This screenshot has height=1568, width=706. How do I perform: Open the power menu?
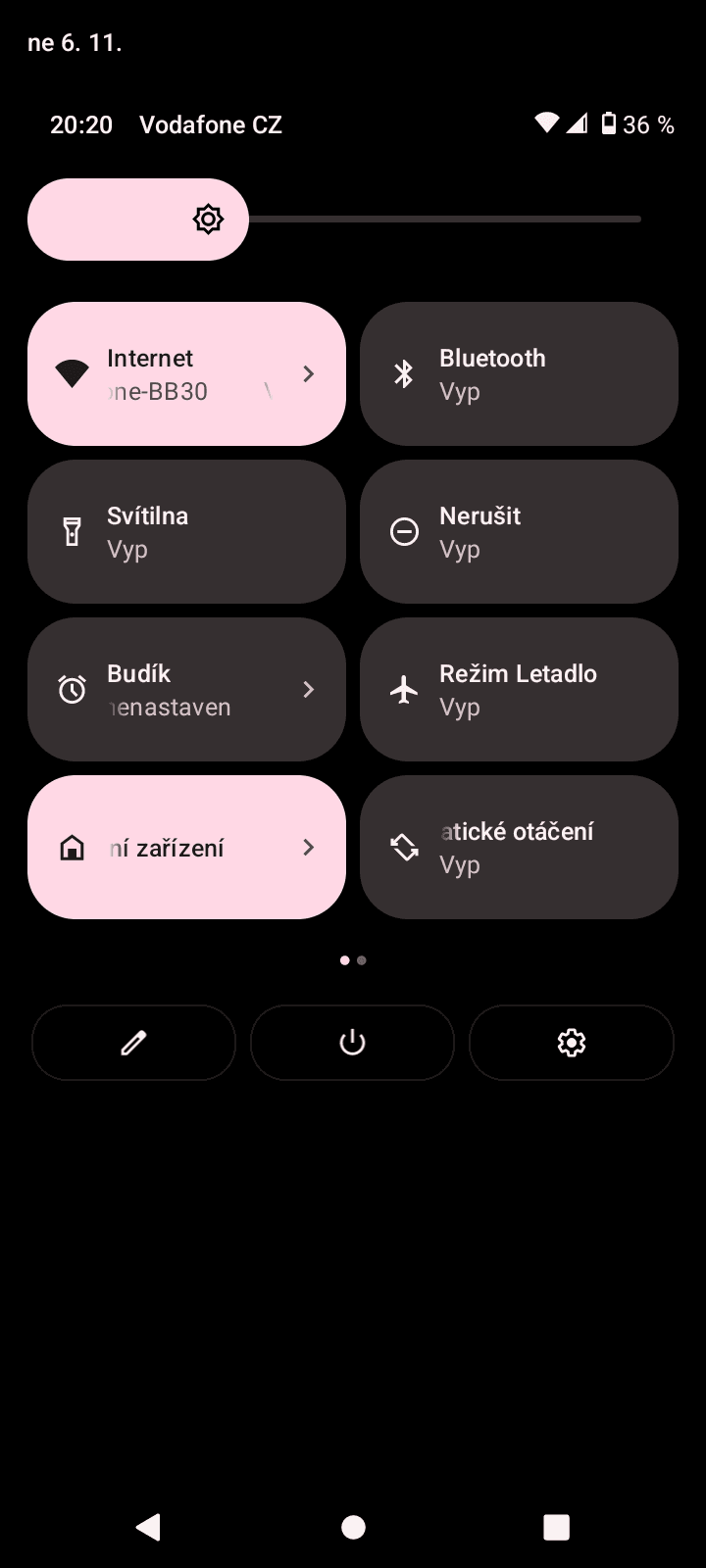pos(352,1043)
